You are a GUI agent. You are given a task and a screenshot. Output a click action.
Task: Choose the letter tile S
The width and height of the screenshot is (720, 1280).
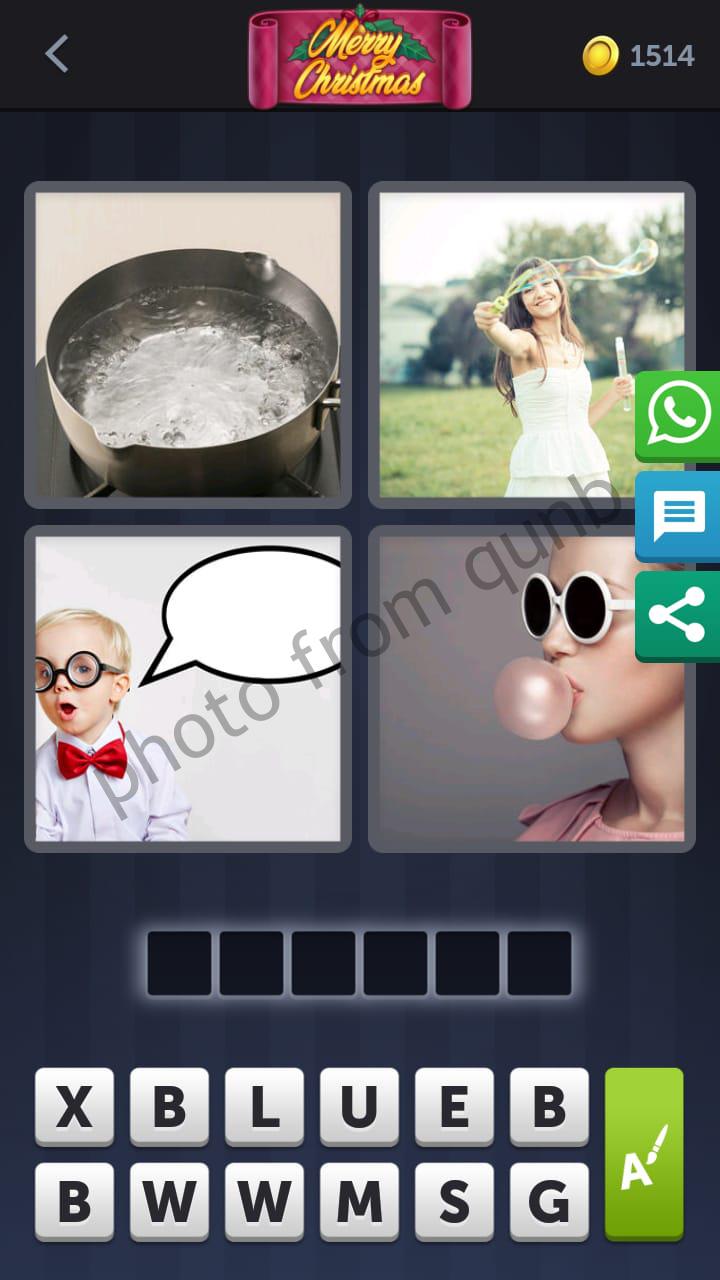pos(454,1201)
